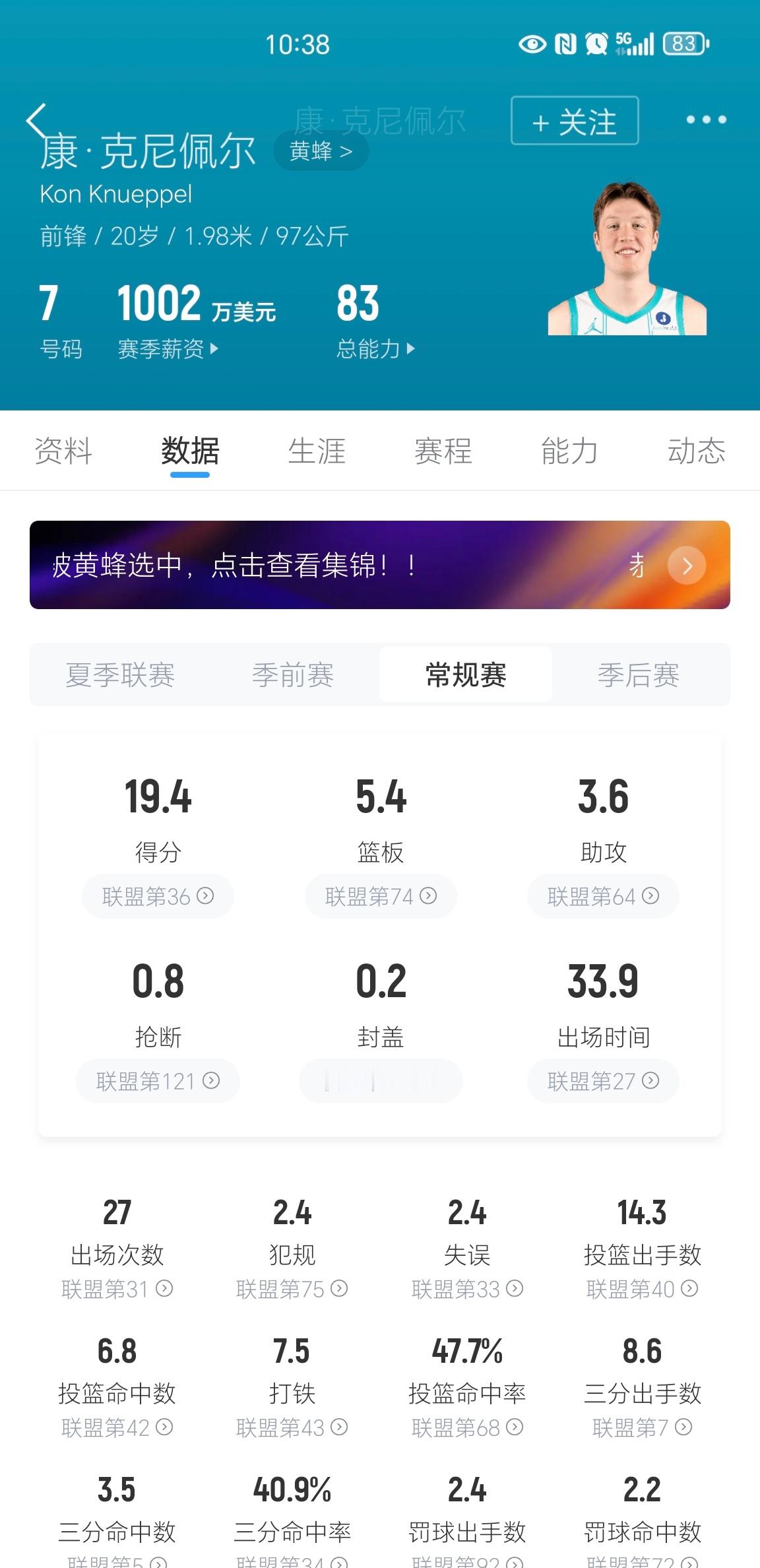Switch to the 季前赛 season filter
This screenshot has width=760, height=1568.
292,674
